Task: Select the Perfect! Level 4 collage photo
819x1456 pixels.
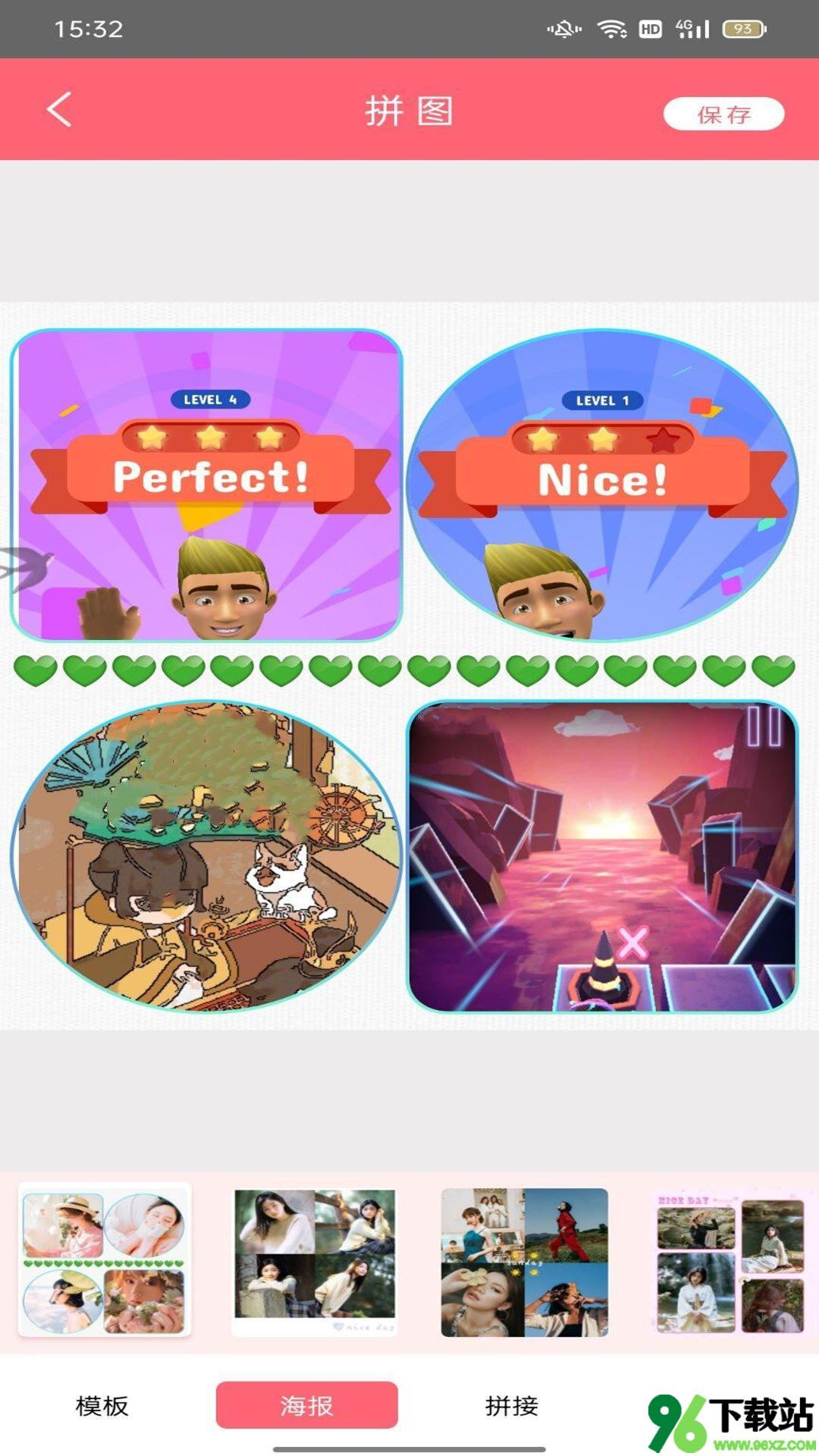Action: click(206, 485)
